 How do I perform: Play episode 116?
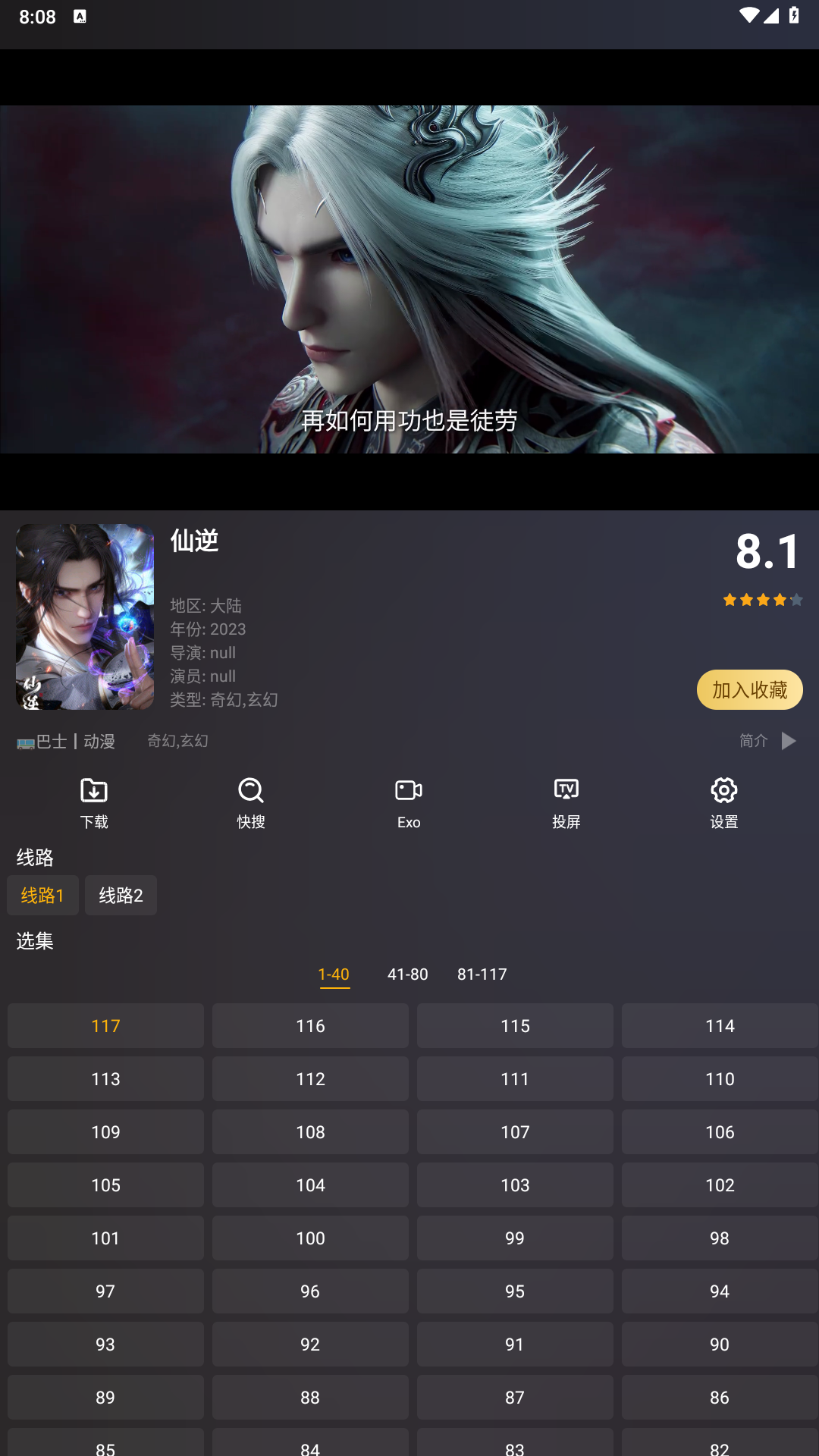(x=310, y=1026)
